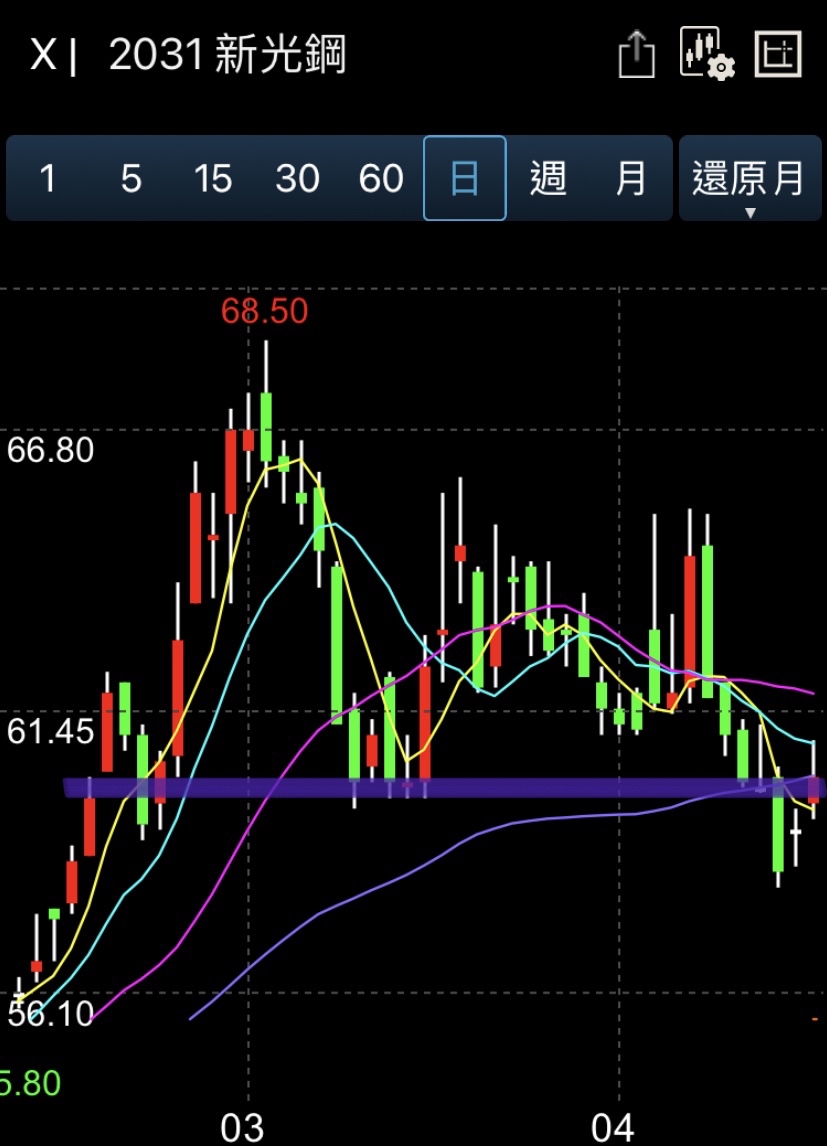The width and height of the screenshot is (827, 1146).
Task: Show the 15-minute chart
Action: coord(213,179)
